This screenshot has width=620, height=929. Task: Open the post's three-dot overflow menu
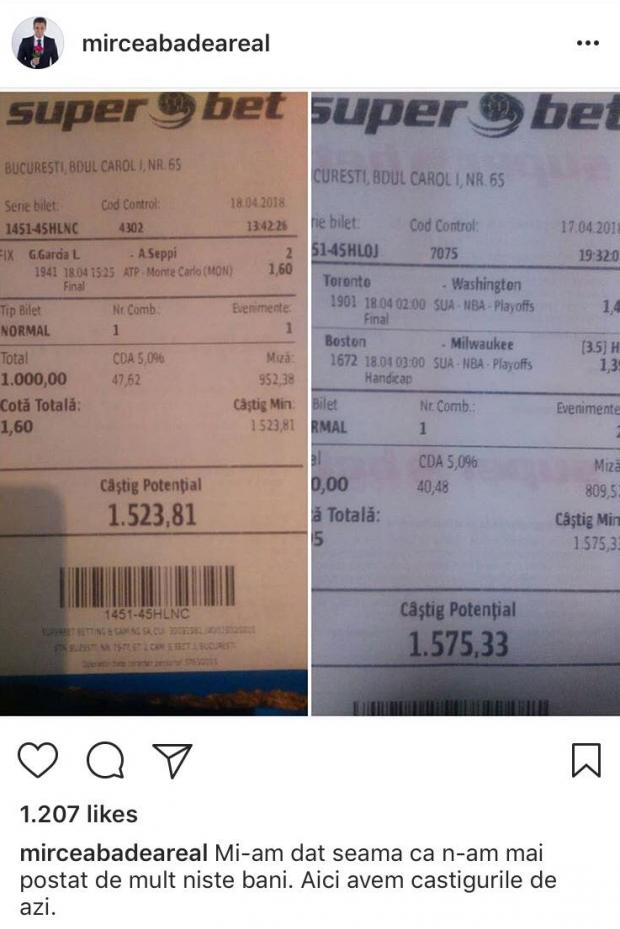(x=588, y=44)
